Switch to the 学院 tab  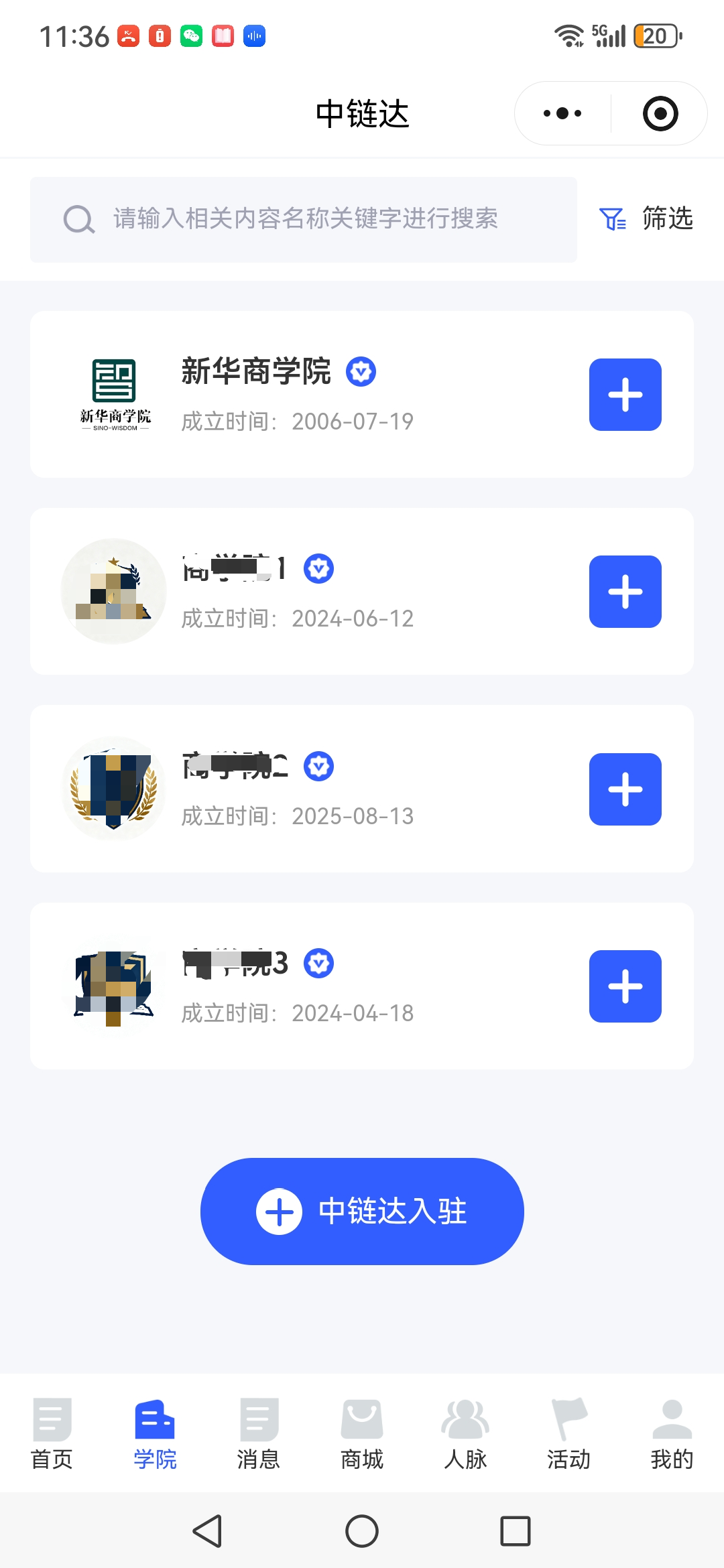pos(155,1419)
